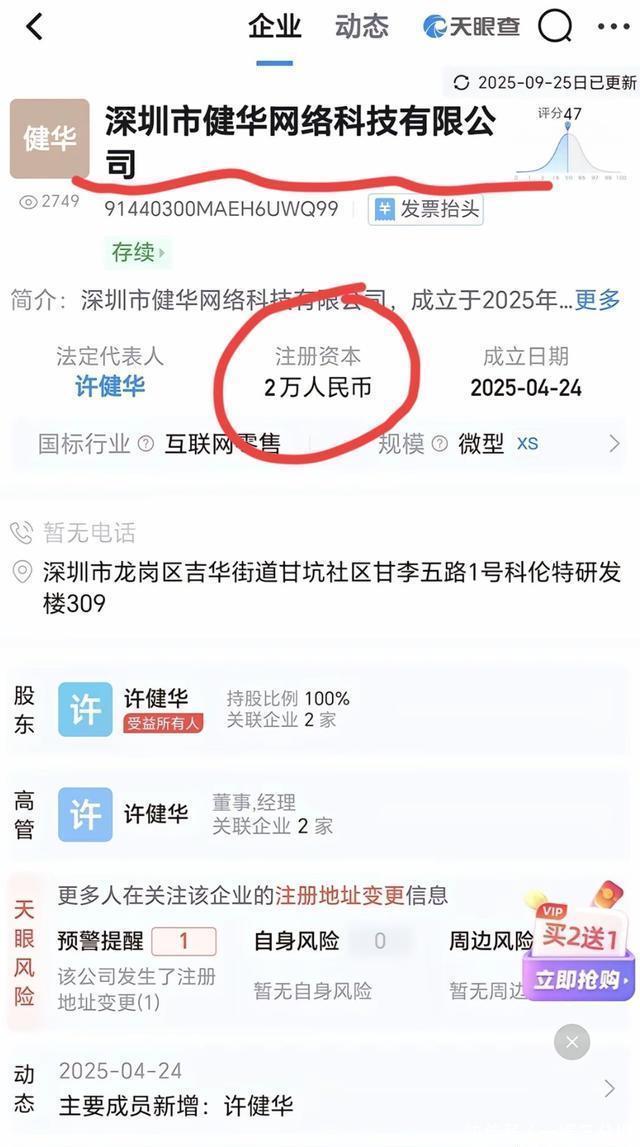View the 评分47 score chart

point(567,147)
